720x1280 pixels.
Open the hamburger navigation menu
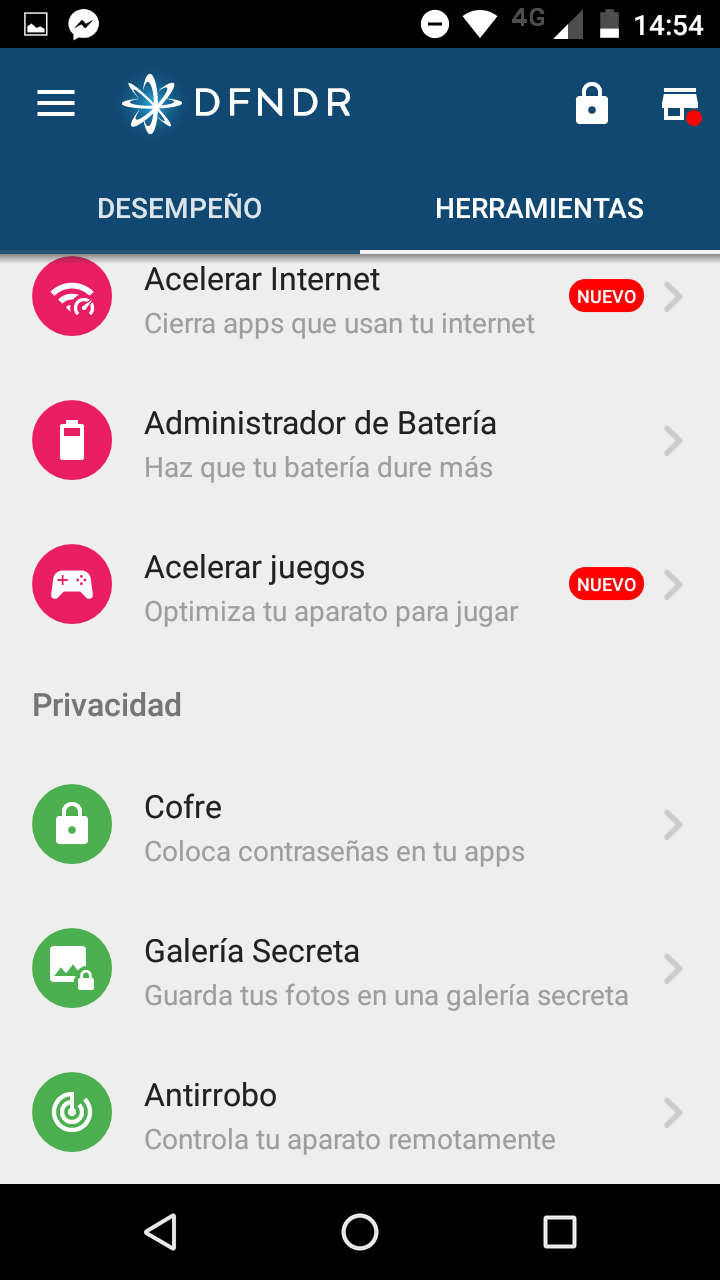(x=55, y=102)
